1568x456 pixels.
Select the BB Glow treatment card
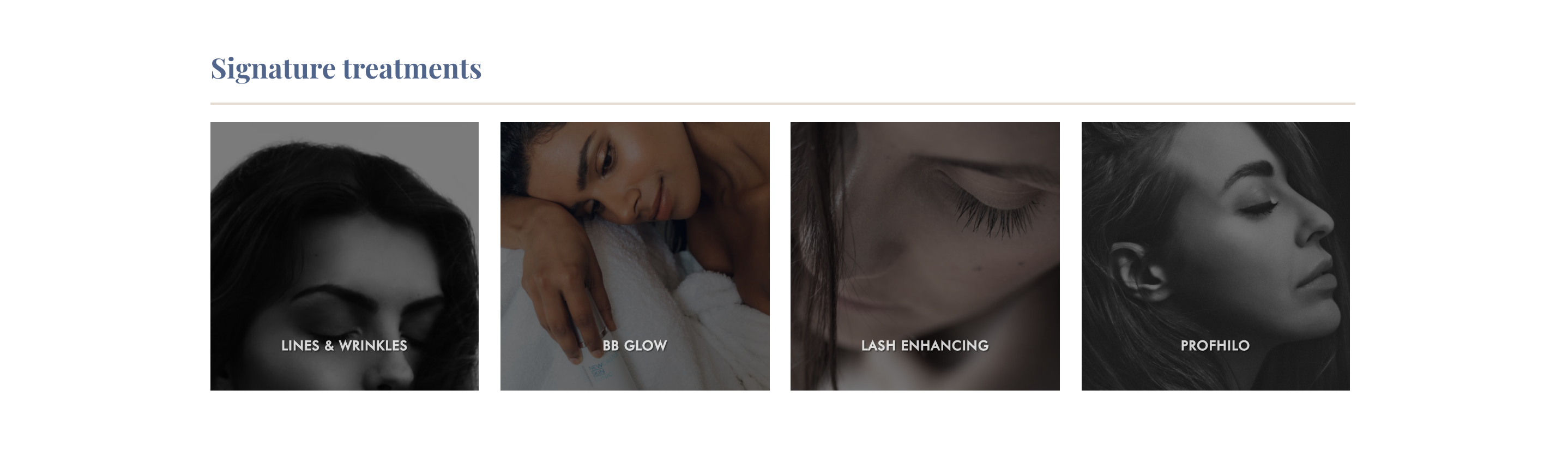pyautogui.click(x=634, y=256)
